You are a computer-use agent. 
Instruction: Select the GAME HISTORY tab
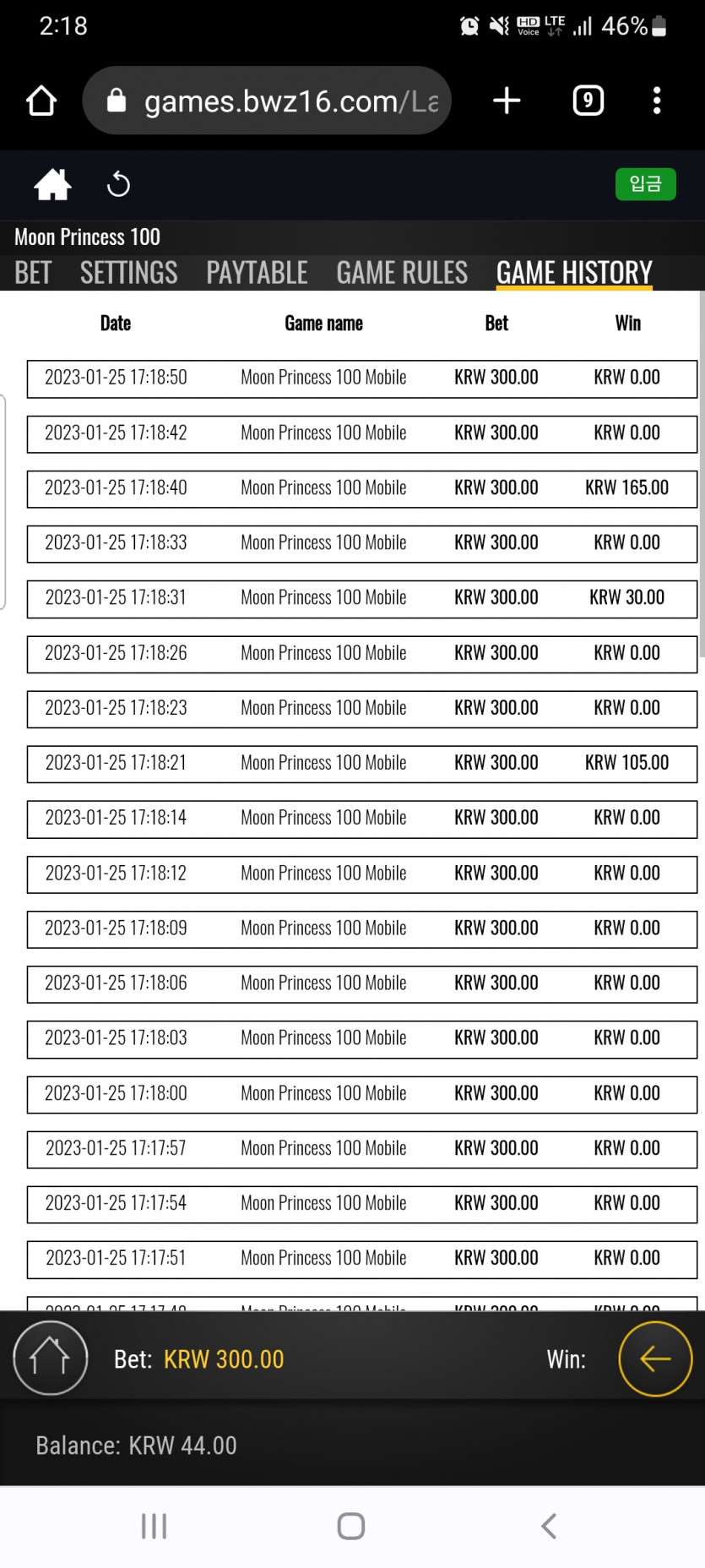[x=574, y=273]
